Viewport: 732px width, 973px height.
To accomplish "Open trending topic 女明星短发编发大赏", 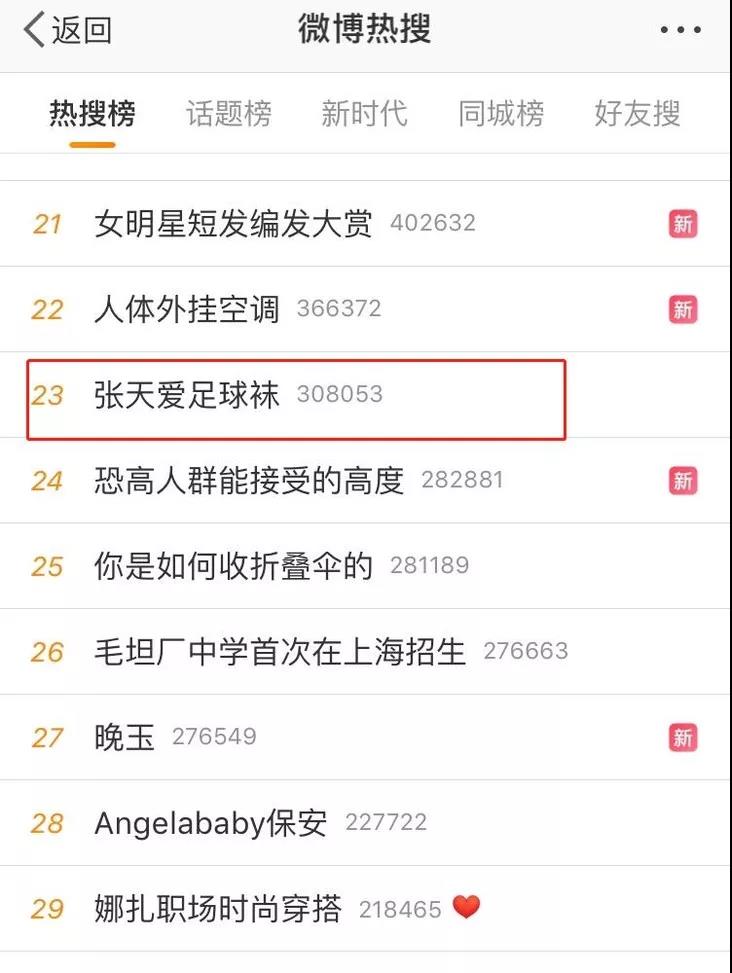I will [231, 224].
